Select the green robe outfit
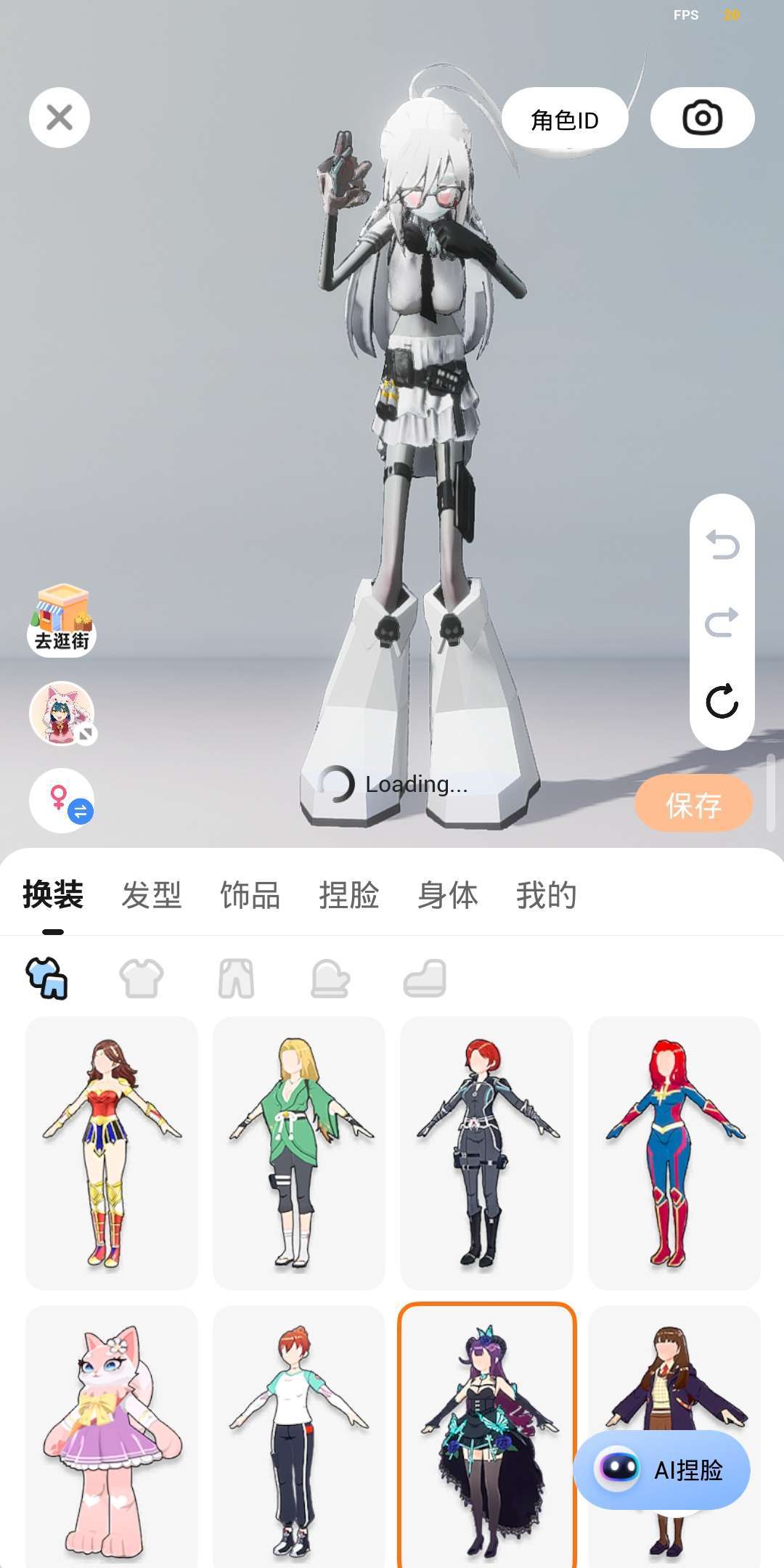This screenshot has height=1568, width=784. click(299, 1153)
